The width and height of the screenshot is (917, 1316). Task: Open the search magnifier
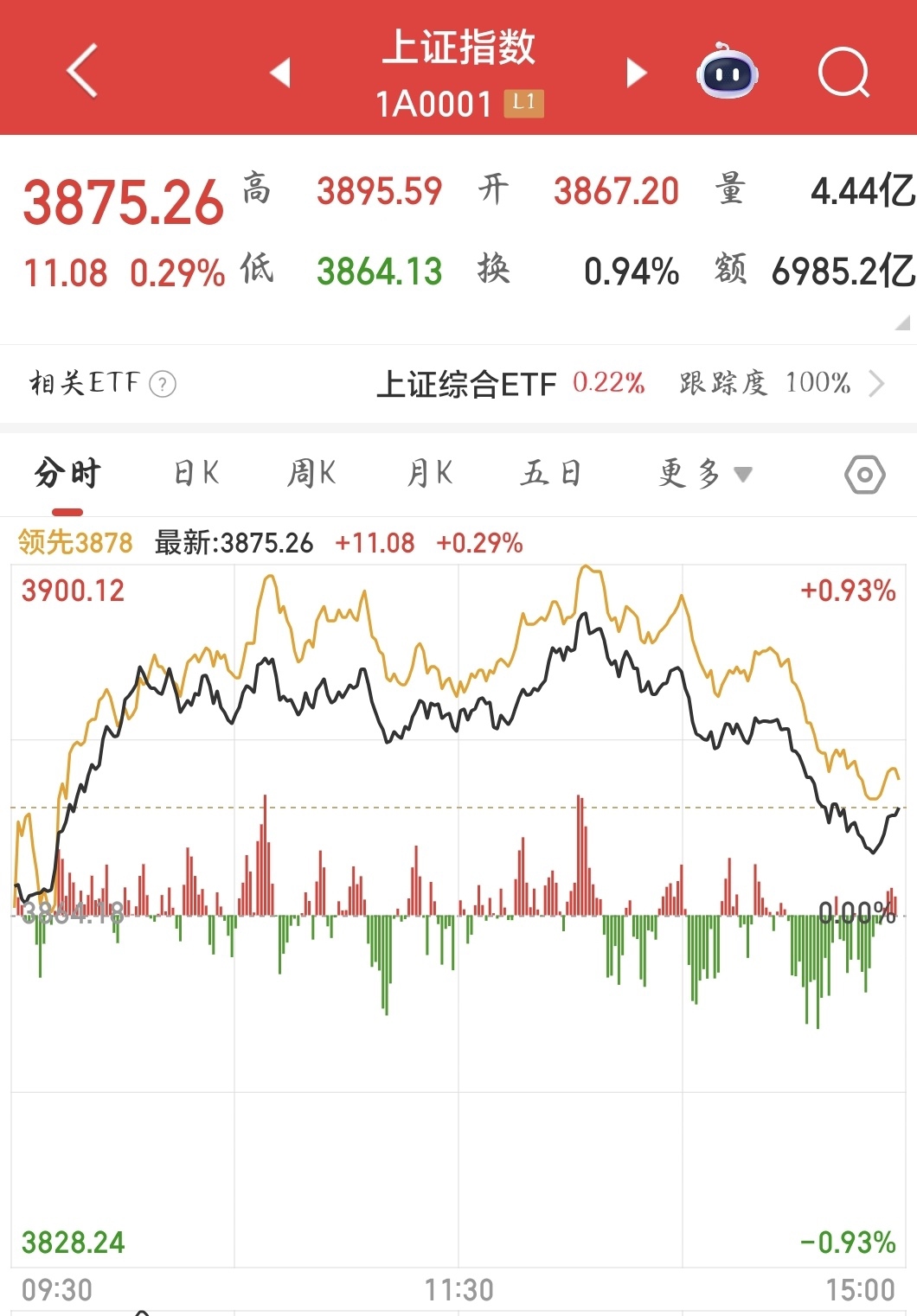click(843, 73)
